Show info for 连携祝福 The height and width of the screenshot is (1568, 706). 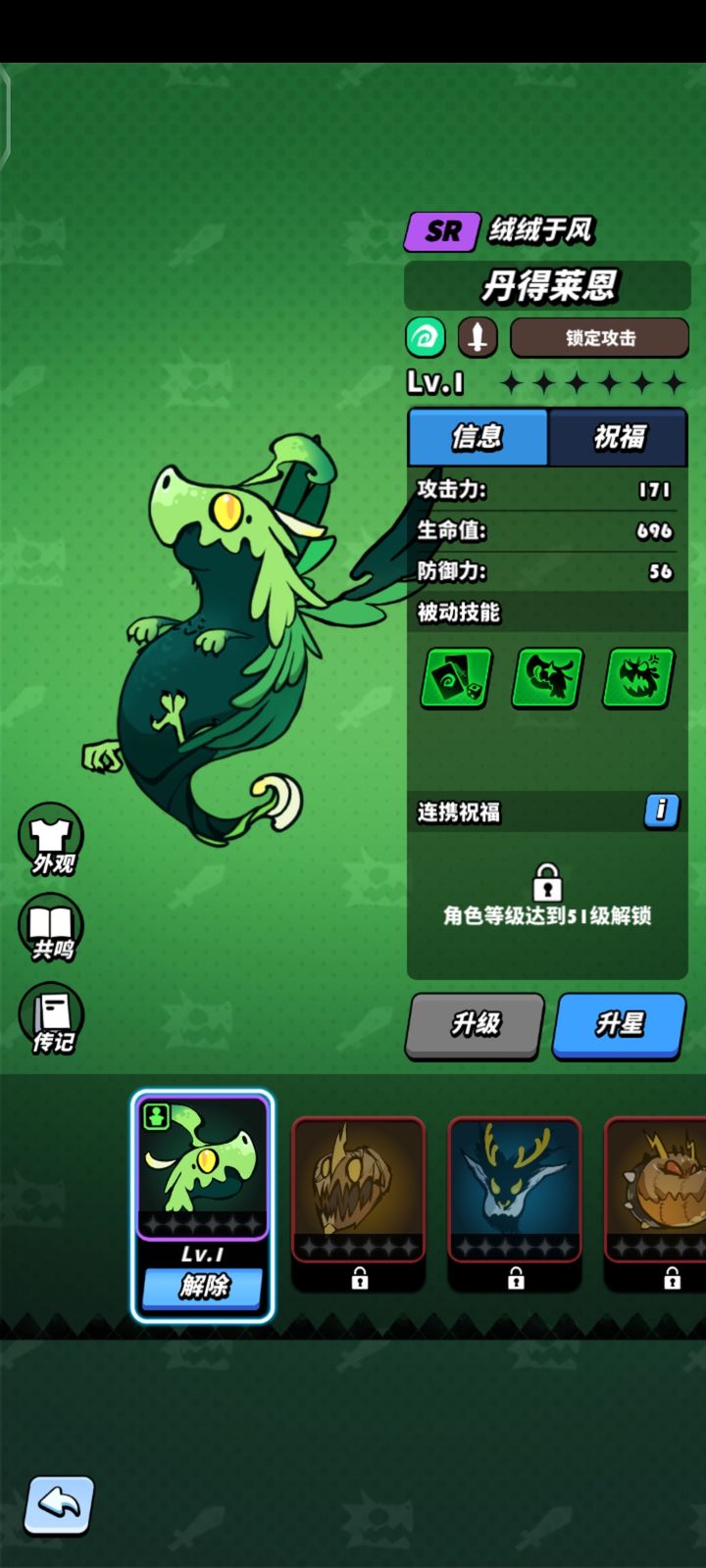661,811
